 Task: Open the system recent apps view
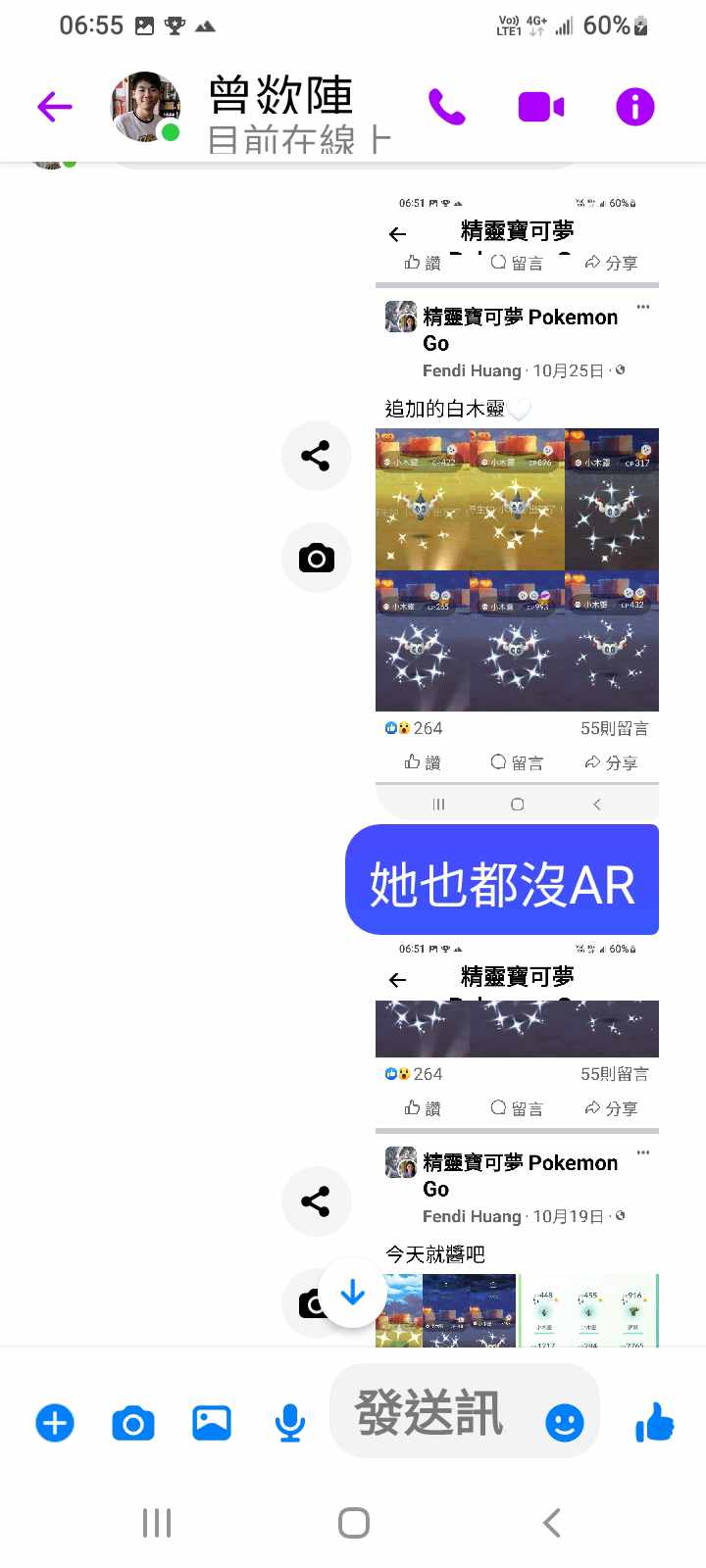click(x=157, y=1523)
